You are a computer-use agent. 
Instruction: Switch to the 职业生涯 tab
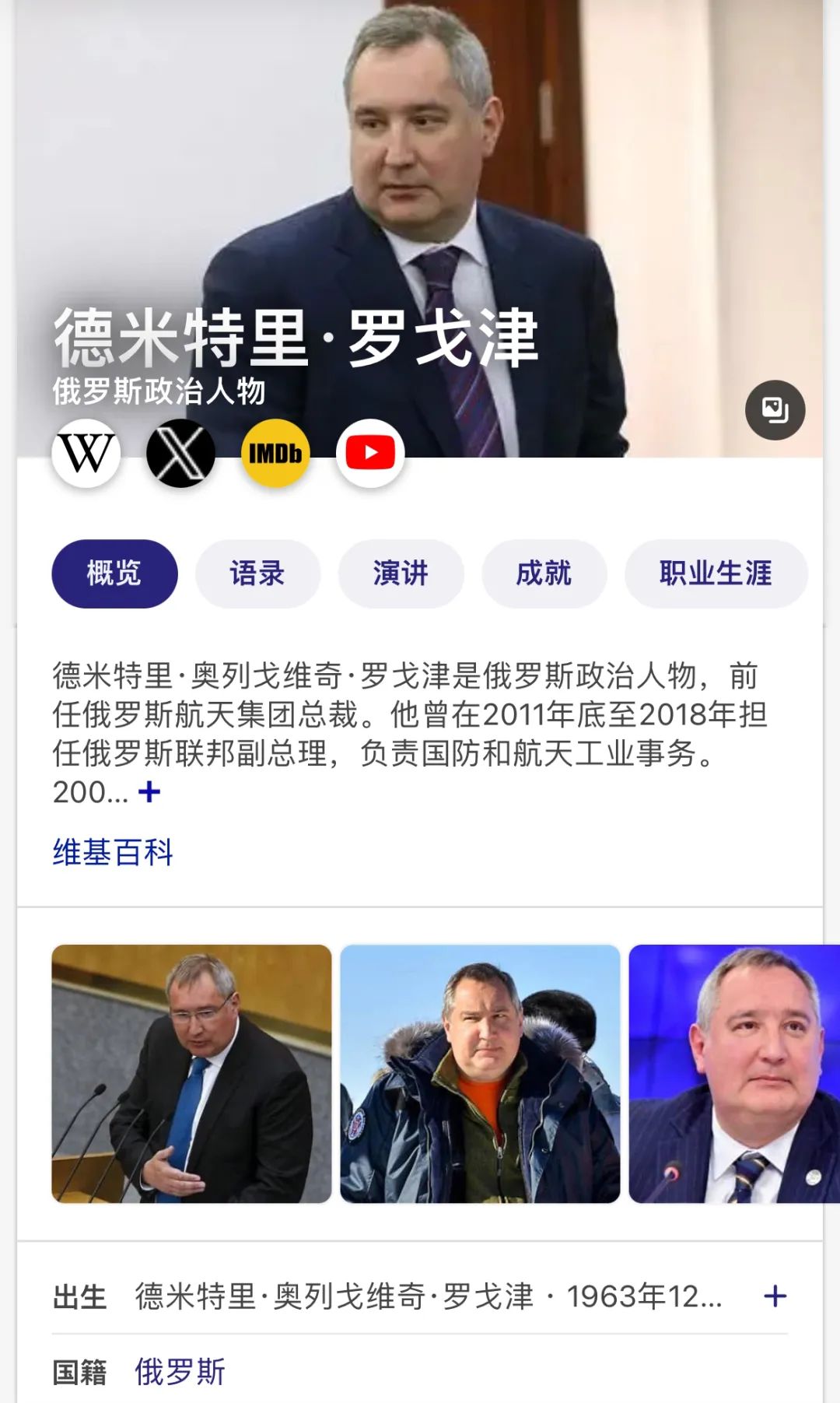(x=716, y=573)
